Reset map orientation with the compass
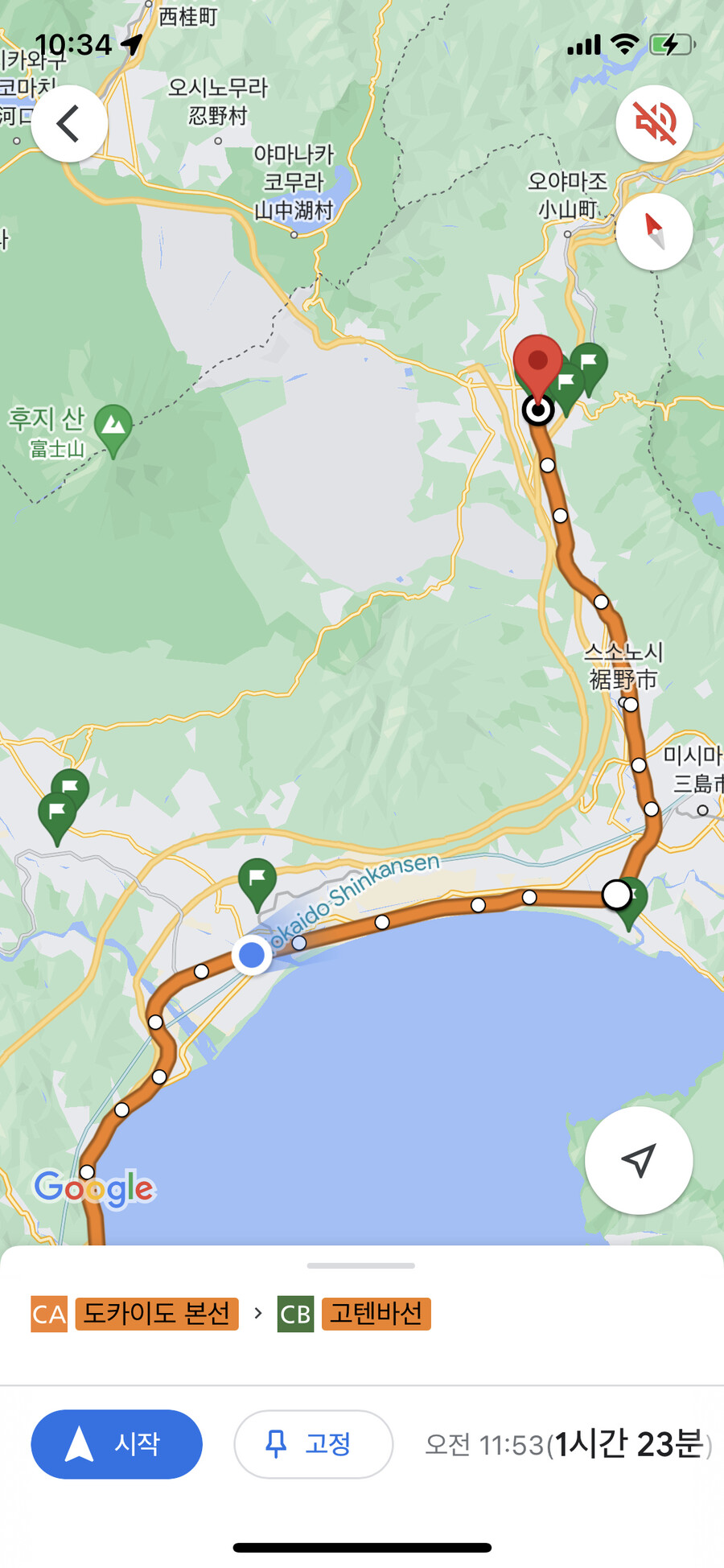This screenshot has height=1568, width=724. [x=654, y=232]
